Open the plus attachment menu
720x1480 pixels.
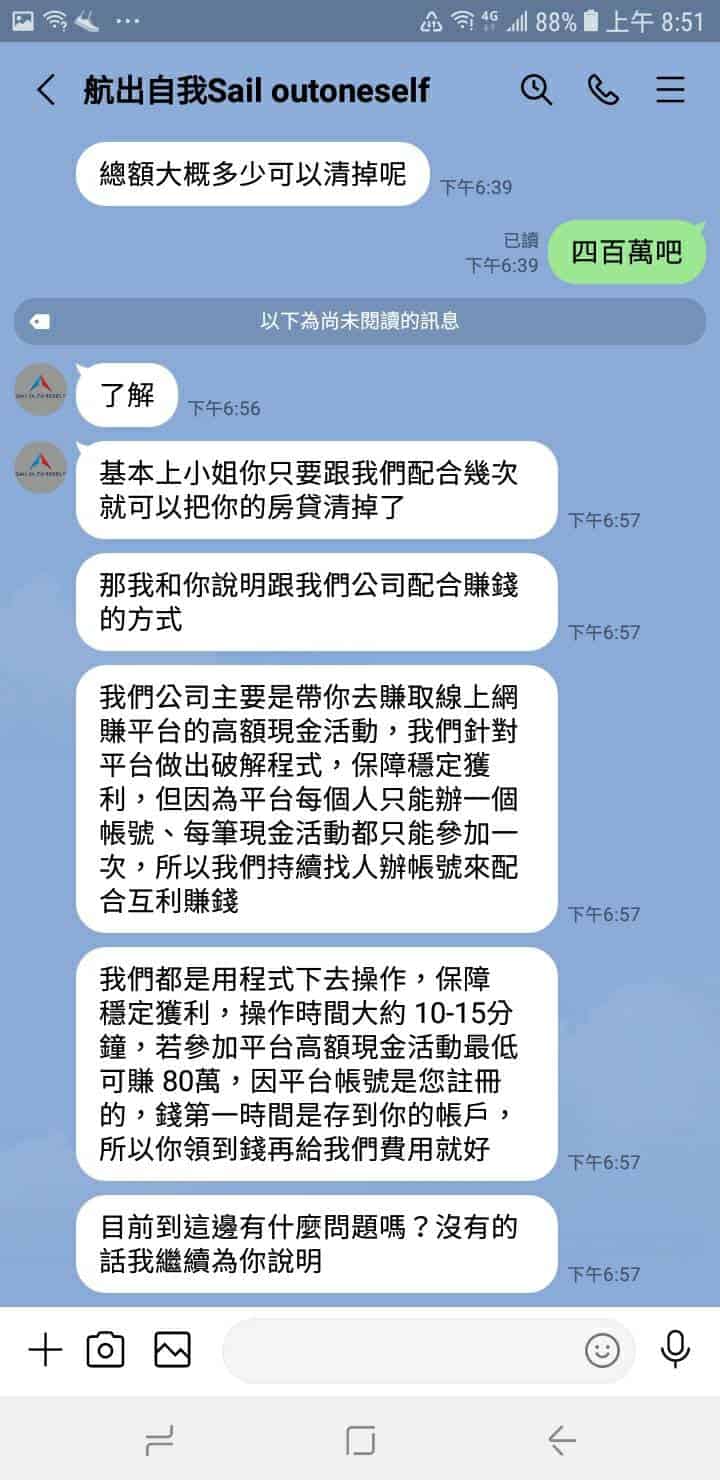click(x=45, y=1351)
